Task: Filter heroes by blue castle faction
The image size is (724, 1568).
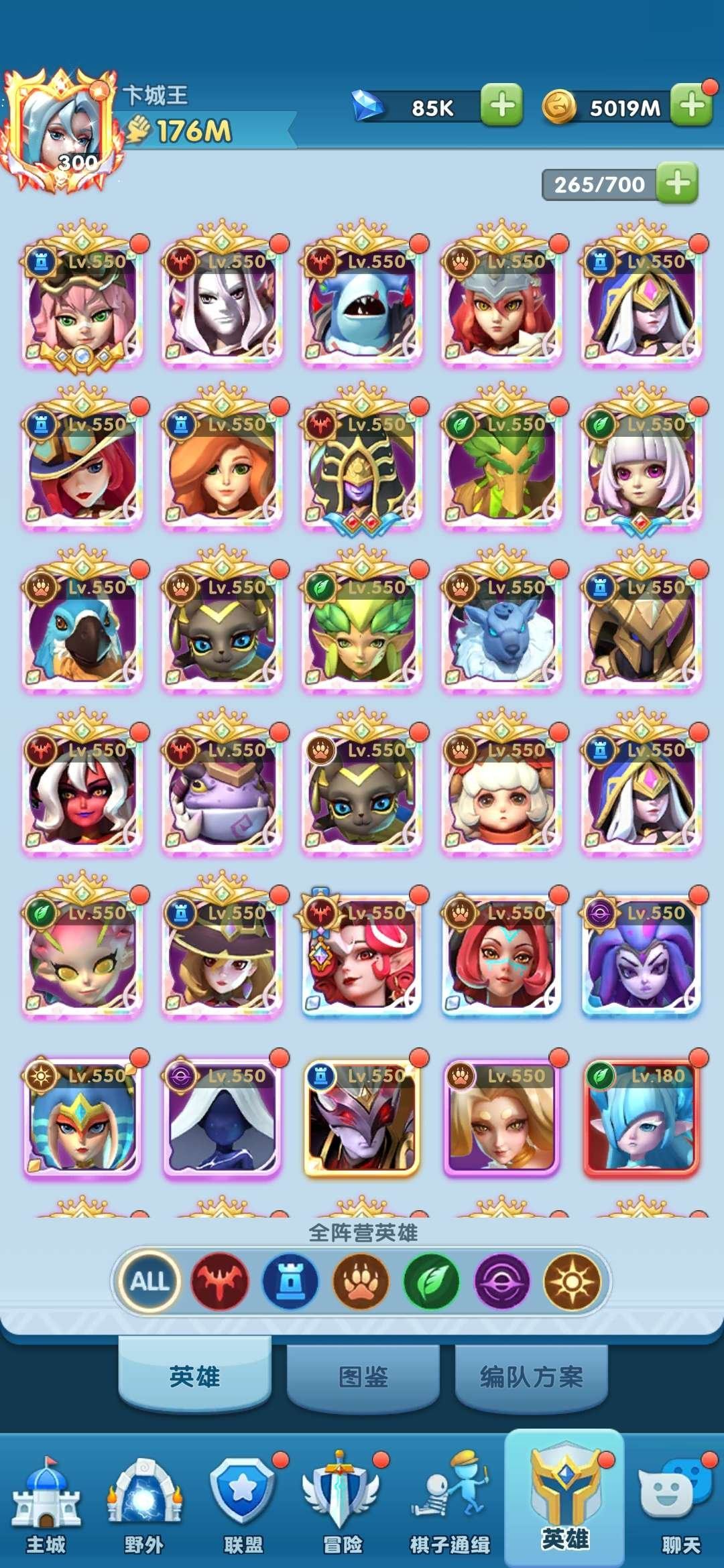Action: coord(291,1281)
